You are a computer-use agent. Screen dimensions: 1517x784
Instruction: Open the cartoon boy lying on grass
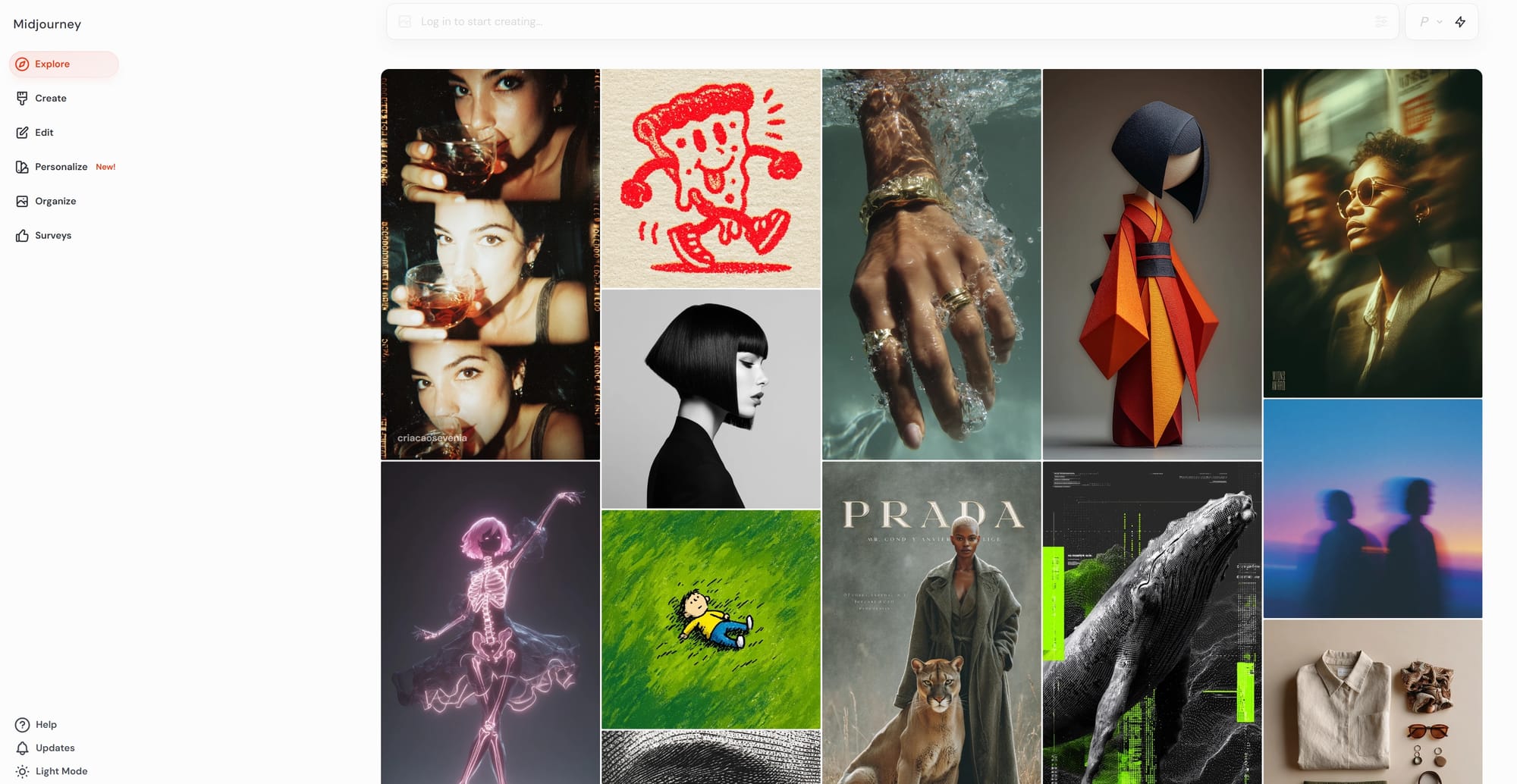click(711, 619)
